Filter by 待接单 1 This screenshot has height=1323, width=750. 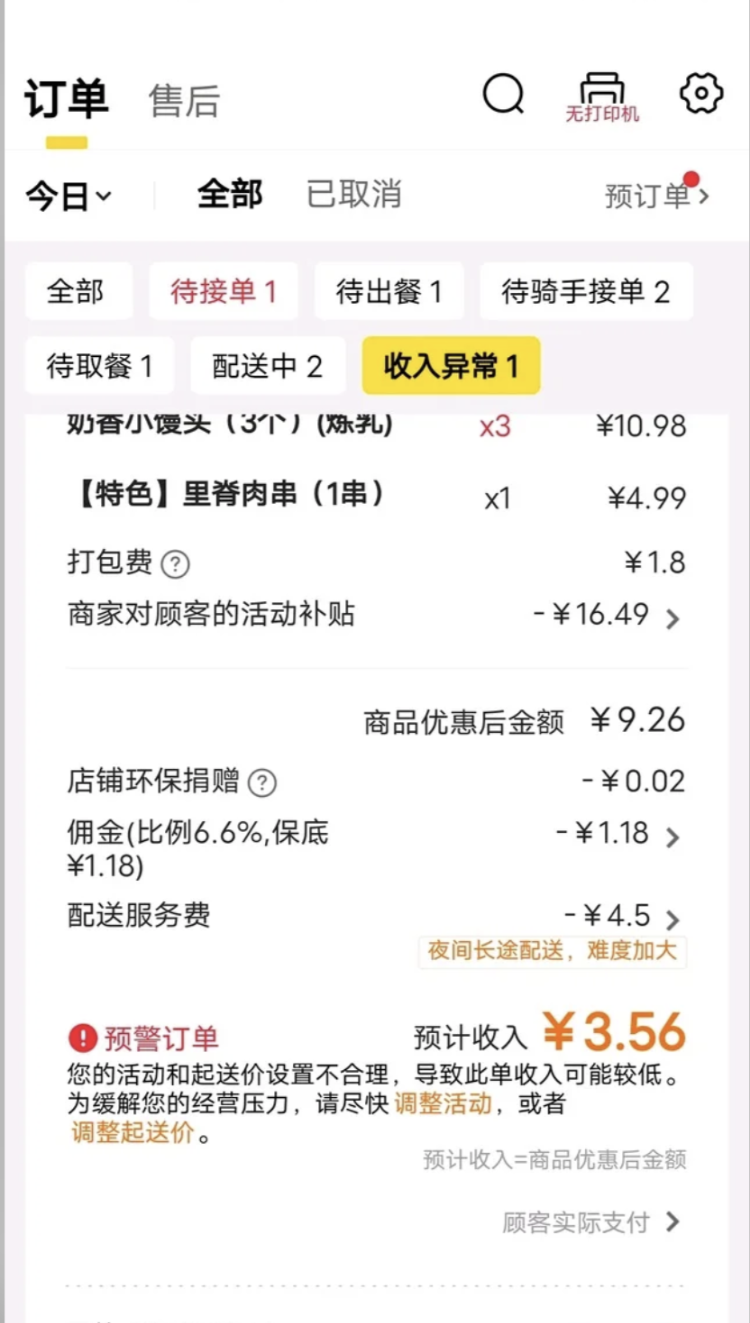coord(223,292)
